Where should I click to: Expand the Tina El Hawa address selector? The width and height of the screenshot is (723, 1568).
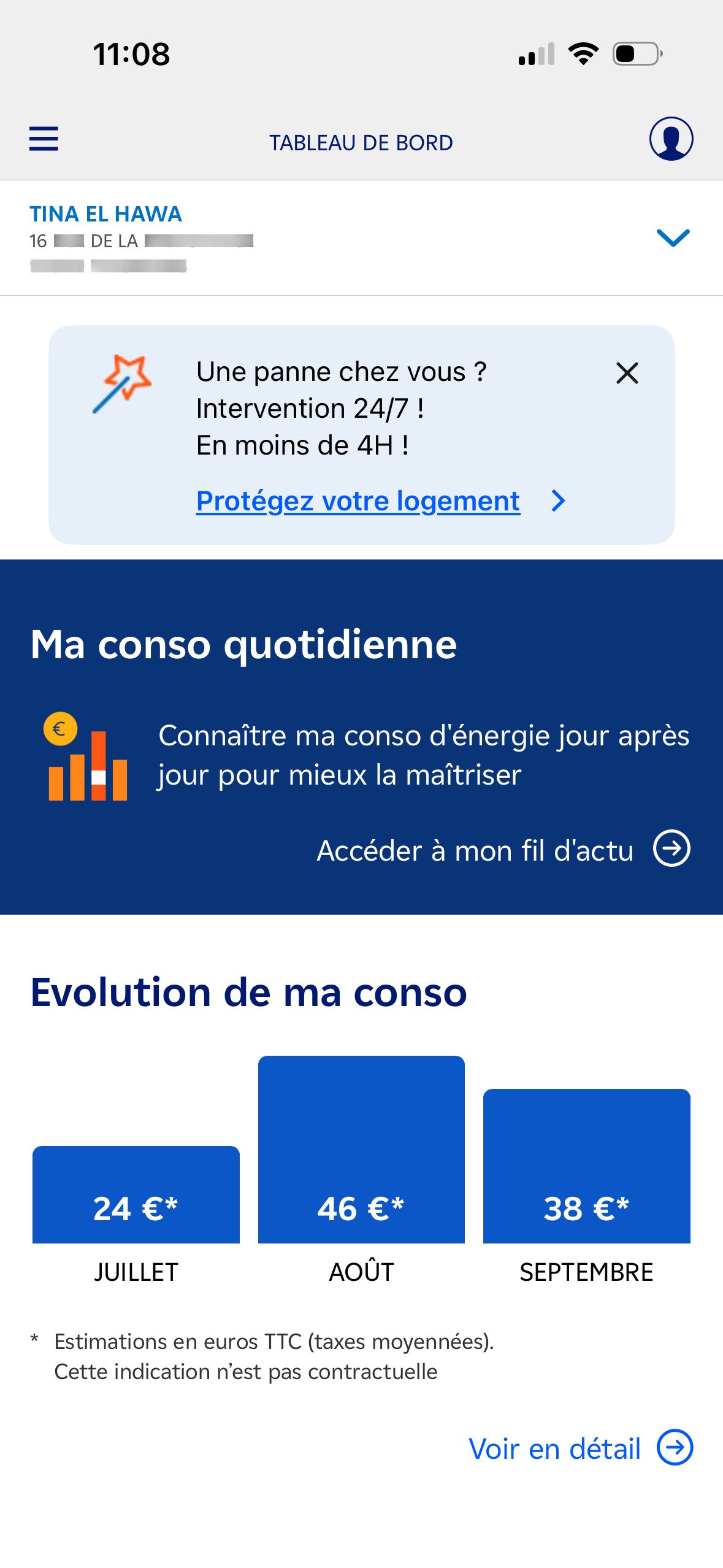pos(673,237)
